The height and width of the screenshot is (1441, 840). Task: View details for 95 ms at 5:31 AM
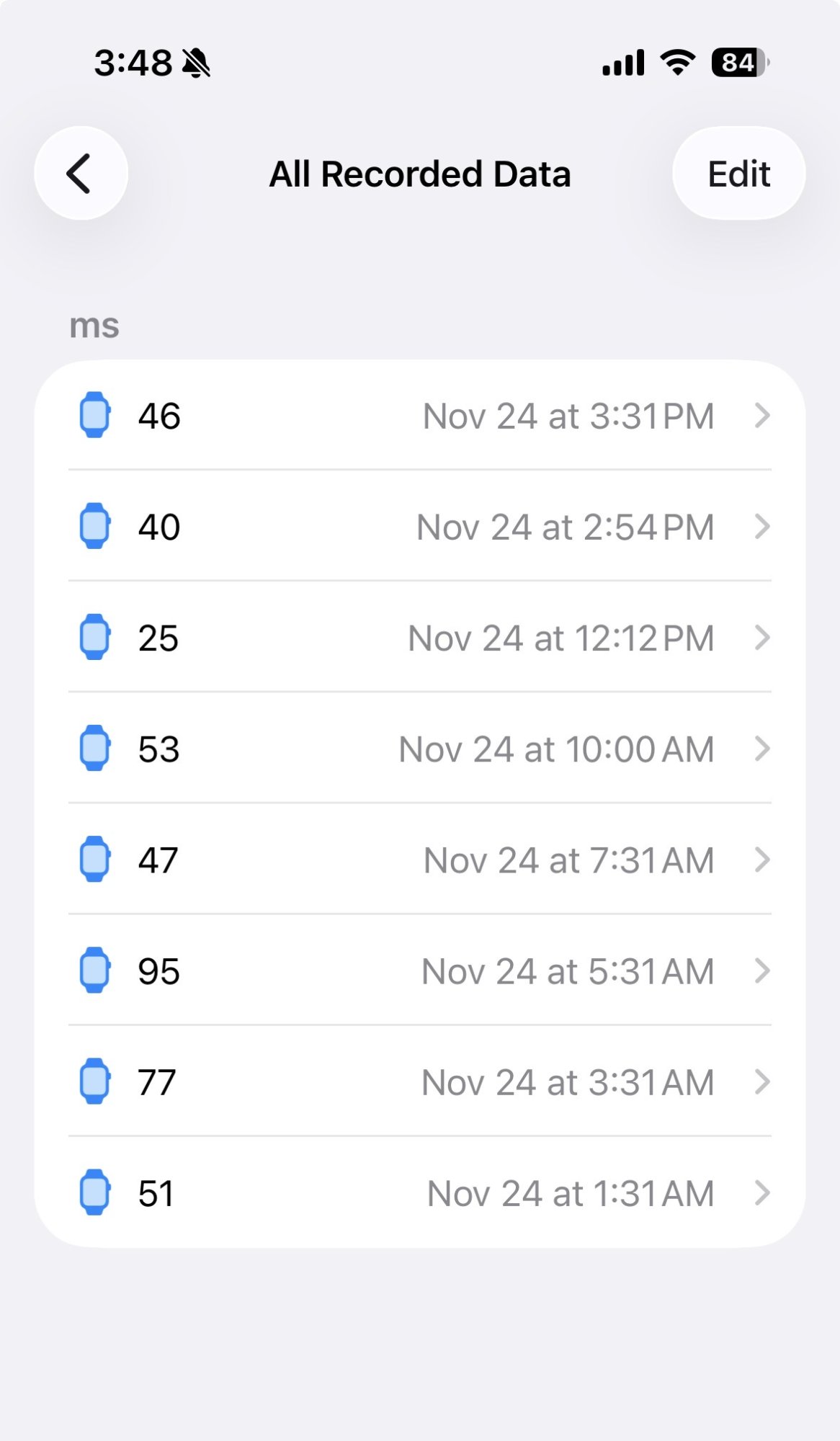pyautogui.click(x=419, y=971)
